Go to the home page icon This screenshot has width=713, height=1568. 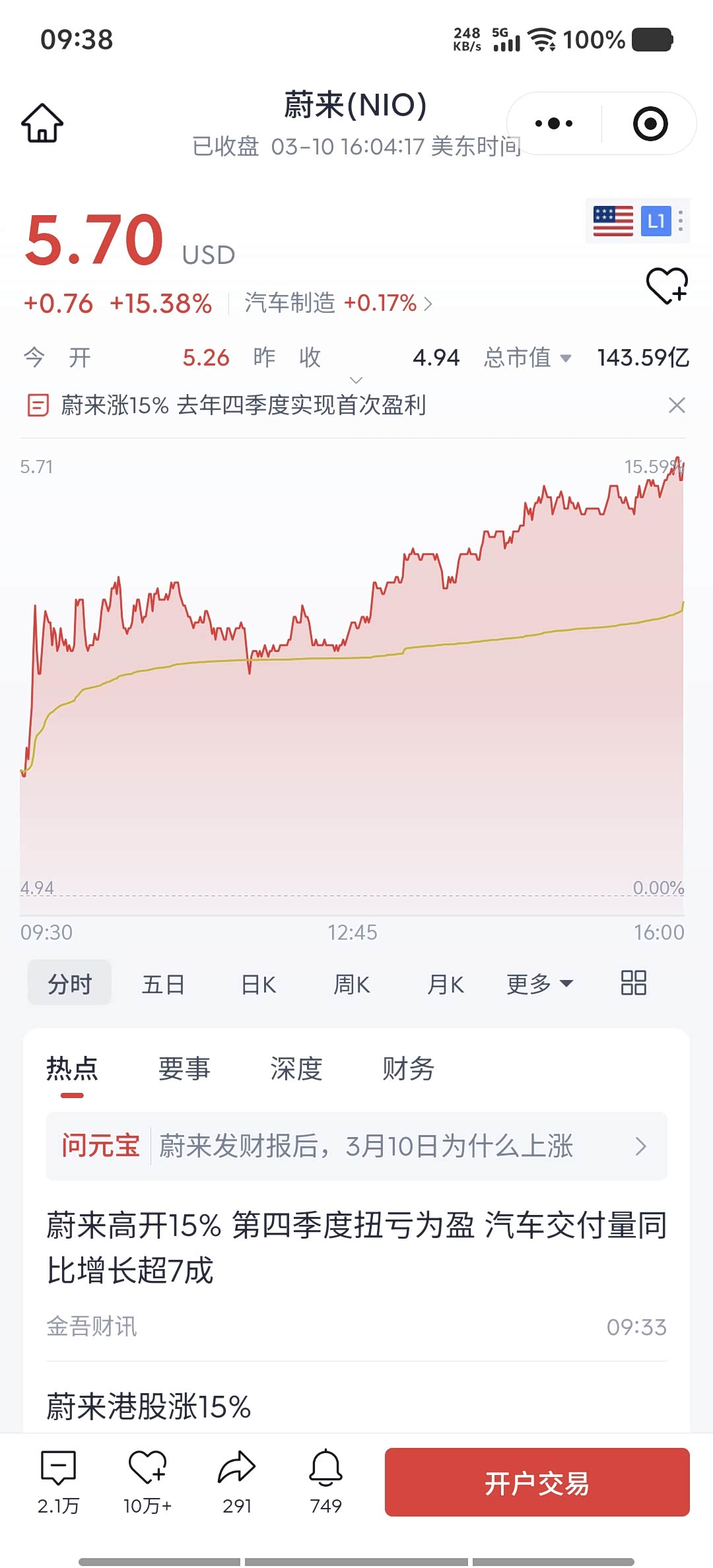[42, 123]
